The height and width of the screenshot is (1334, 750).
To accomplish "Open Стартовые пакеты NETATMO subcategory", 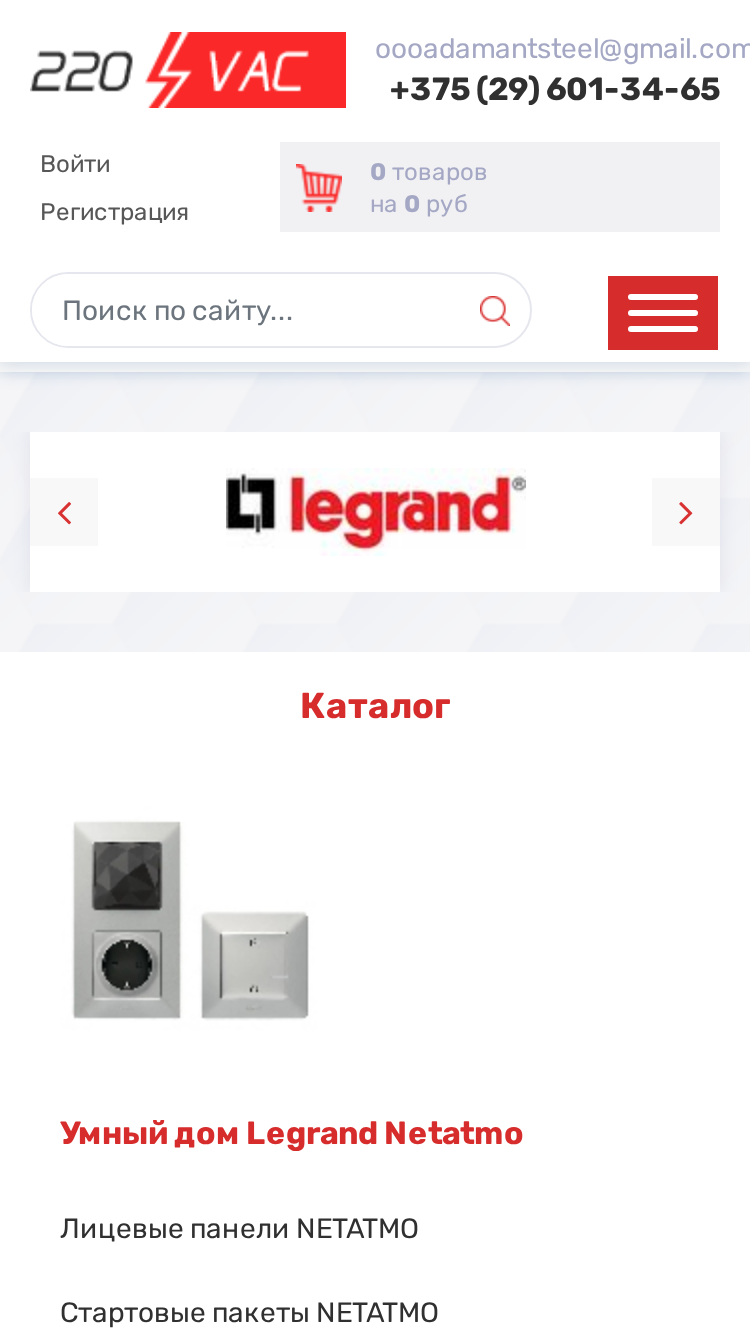I will (249, 1313).
